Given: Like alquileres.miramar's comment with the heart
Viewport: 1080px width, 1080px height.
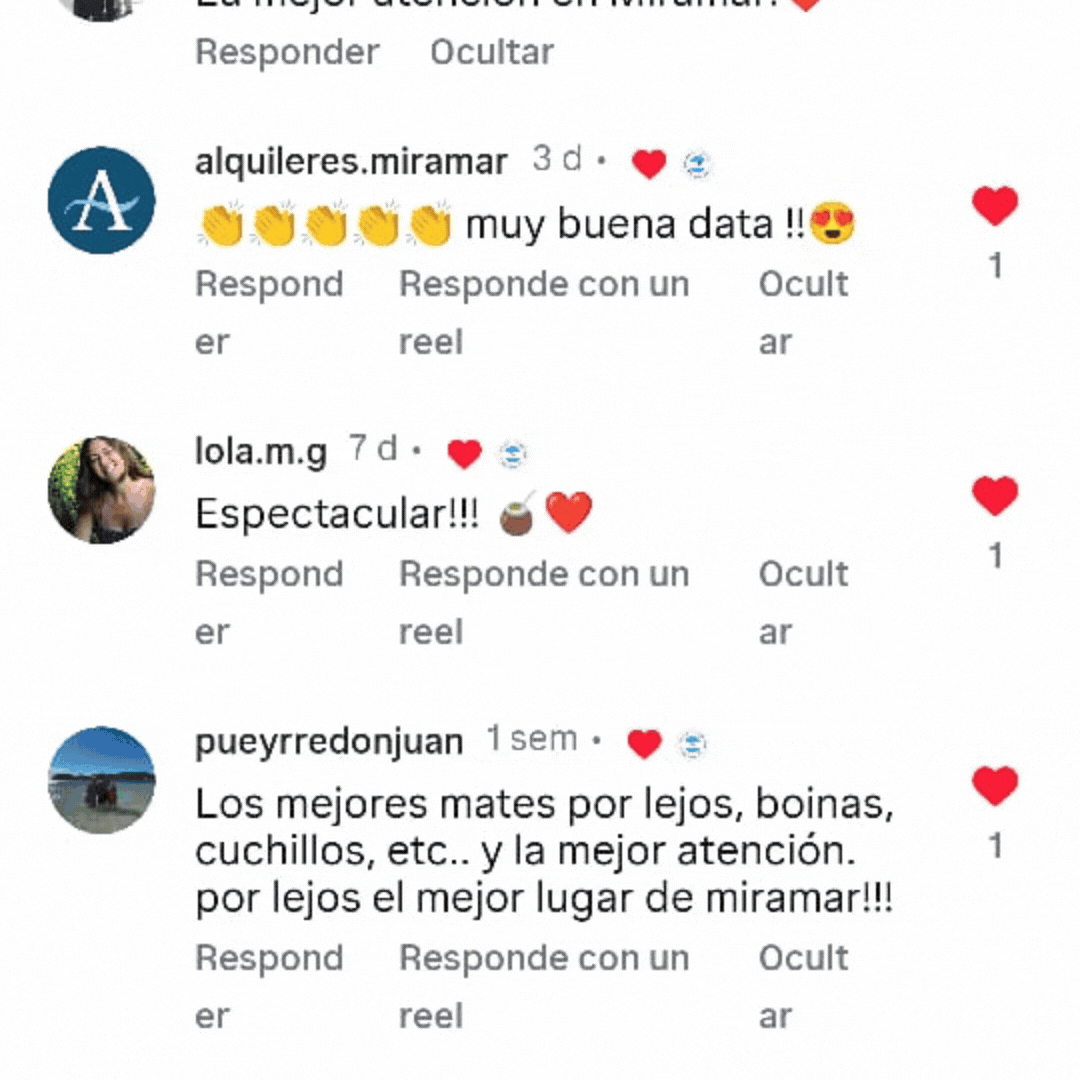Looking at the screenshot, I should [995, 205].
